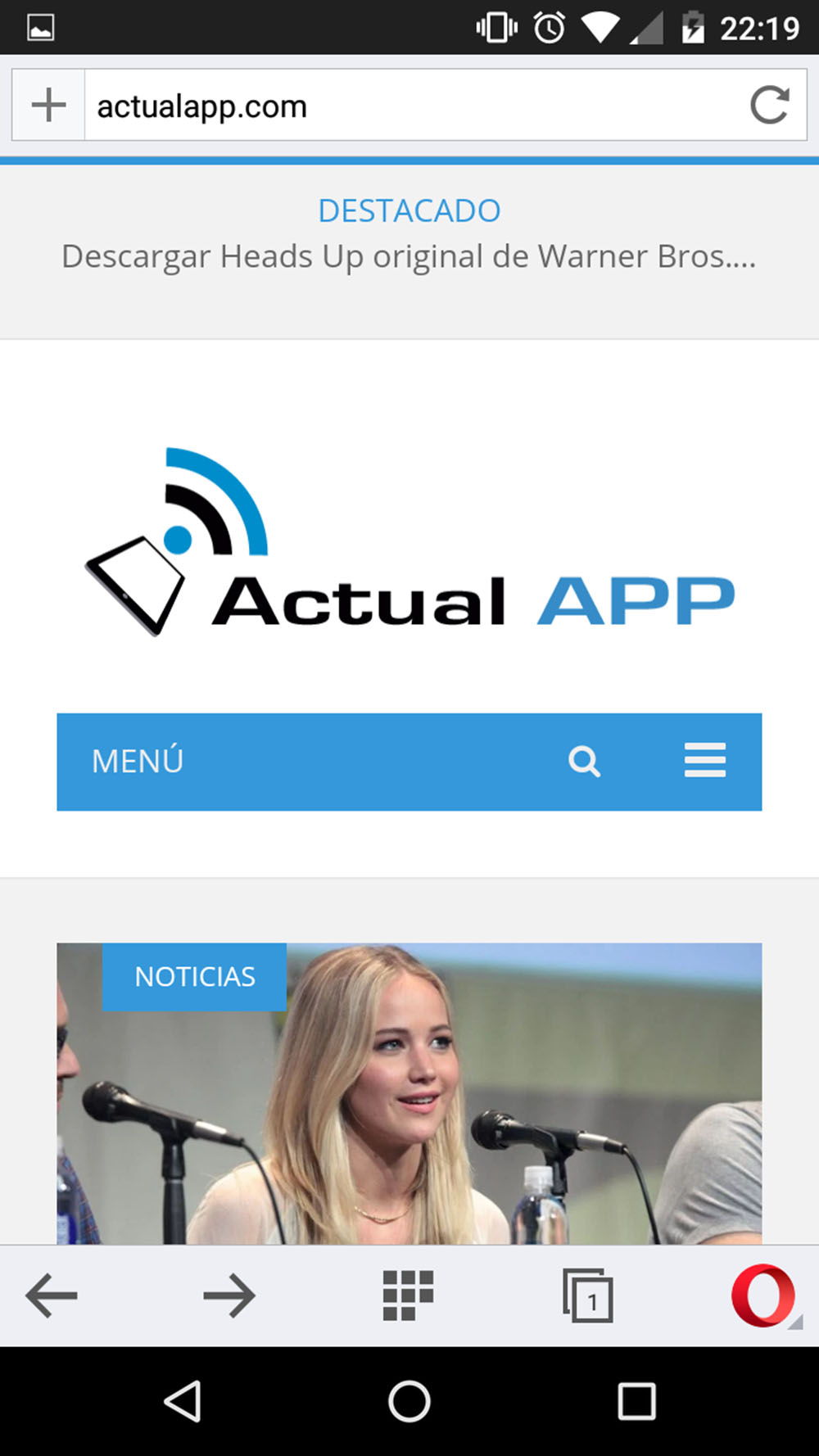This screenshot has width=819, height=1456.
Task: Open the Opera menu
Action: [765, 1295]
